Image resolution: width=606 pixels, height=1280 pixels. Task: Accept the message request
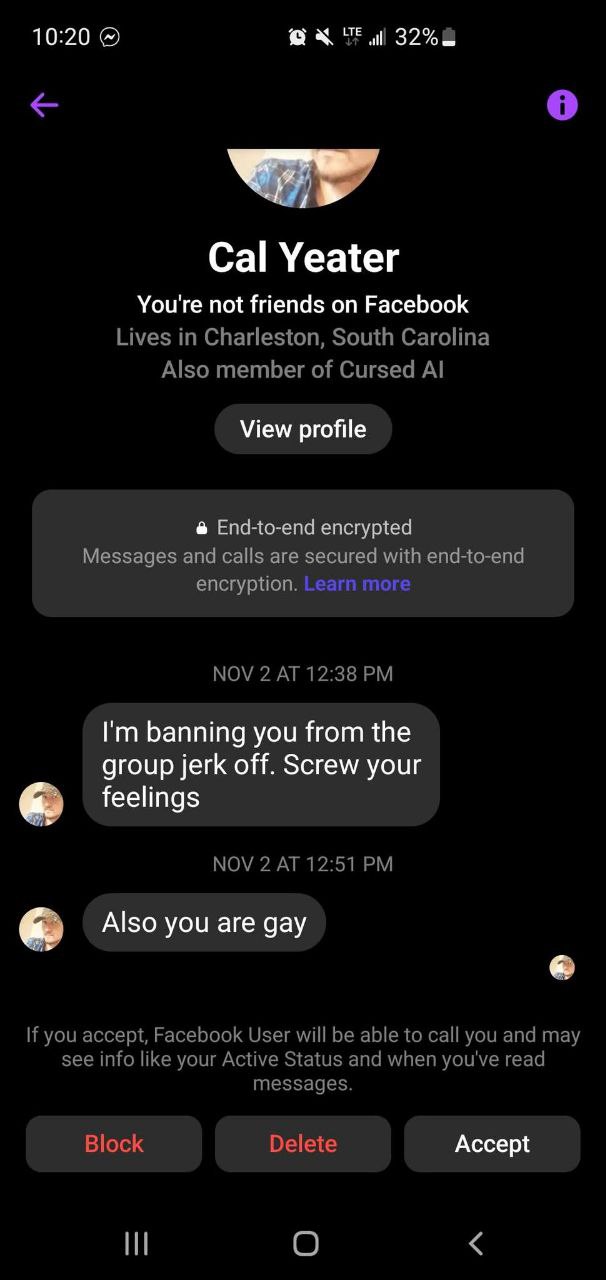point(492,1144)
